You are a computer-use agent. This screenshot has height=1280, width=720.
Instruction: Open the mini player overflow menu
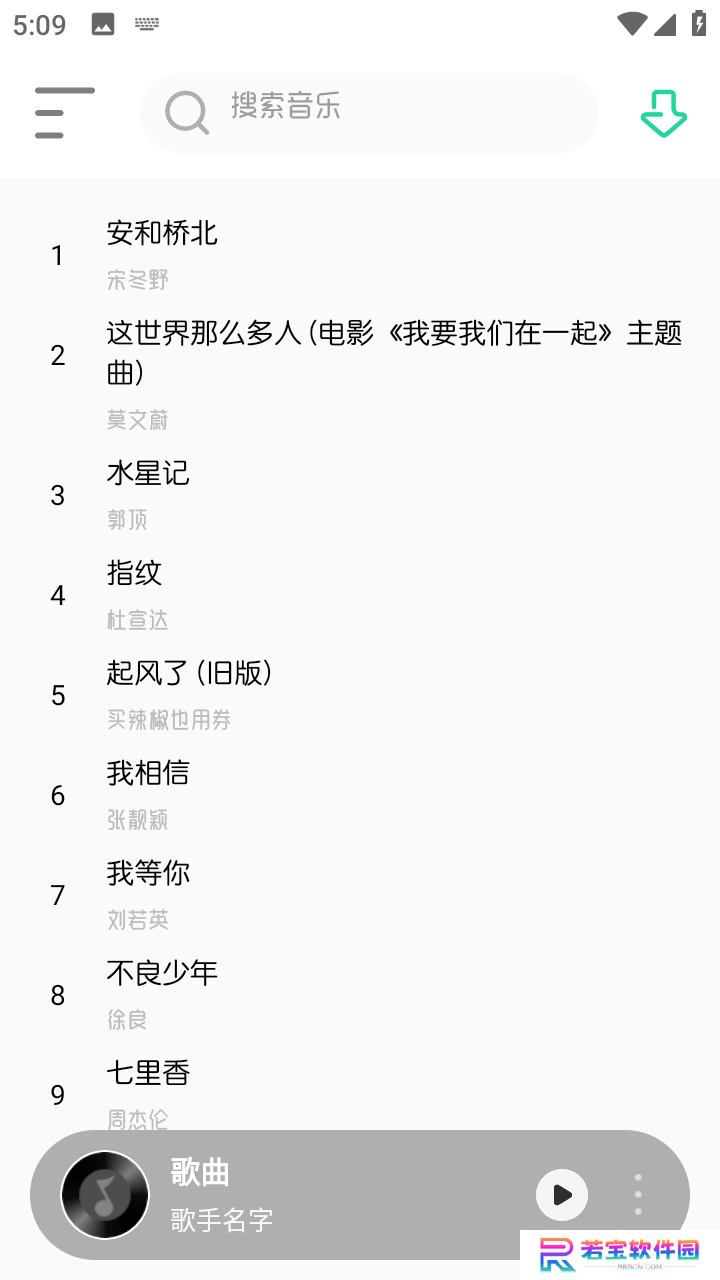tap(638, 1195)
